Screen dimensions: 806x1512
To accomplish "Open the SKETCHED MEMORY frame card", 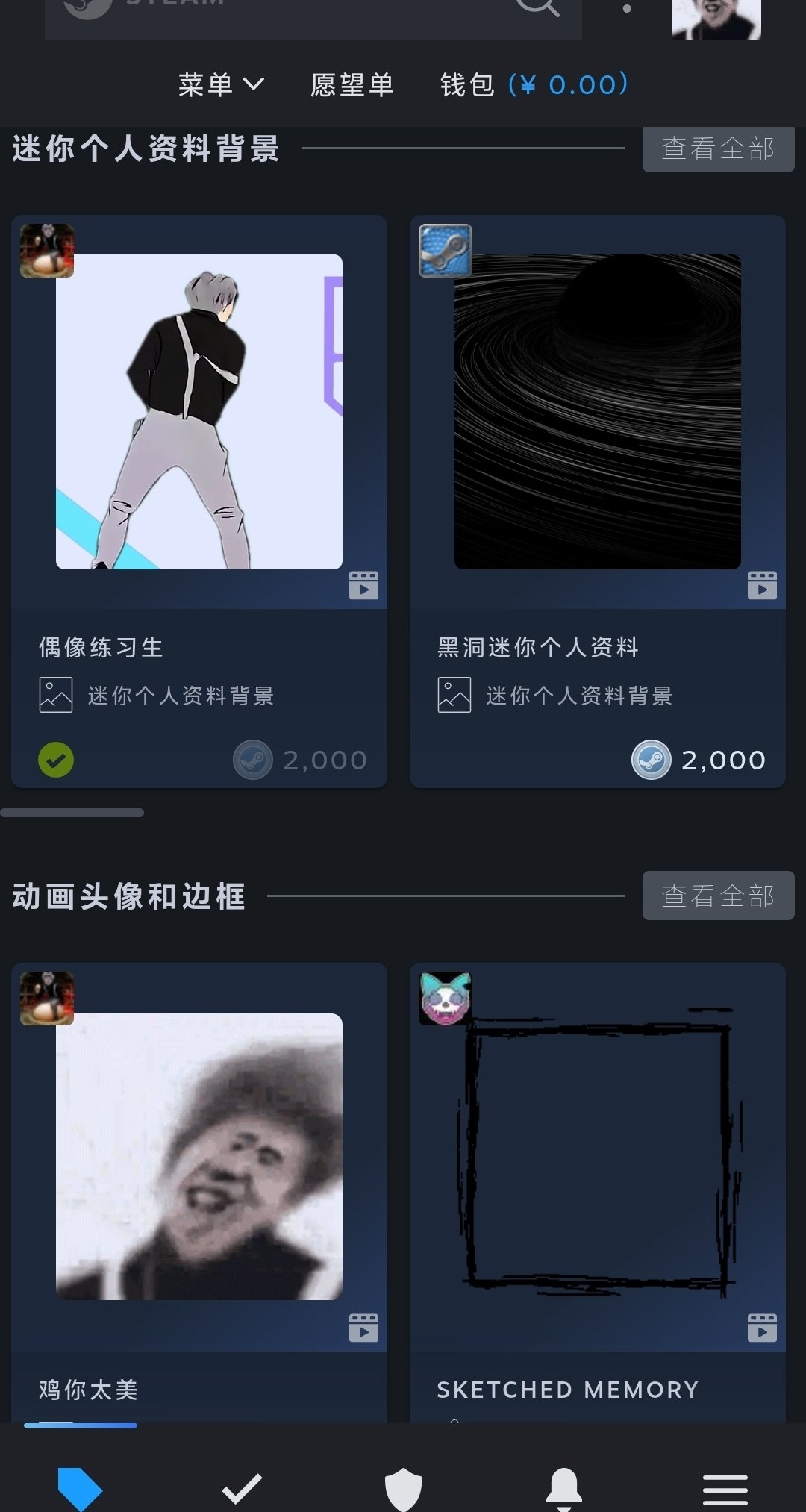I will [597, 1187].
